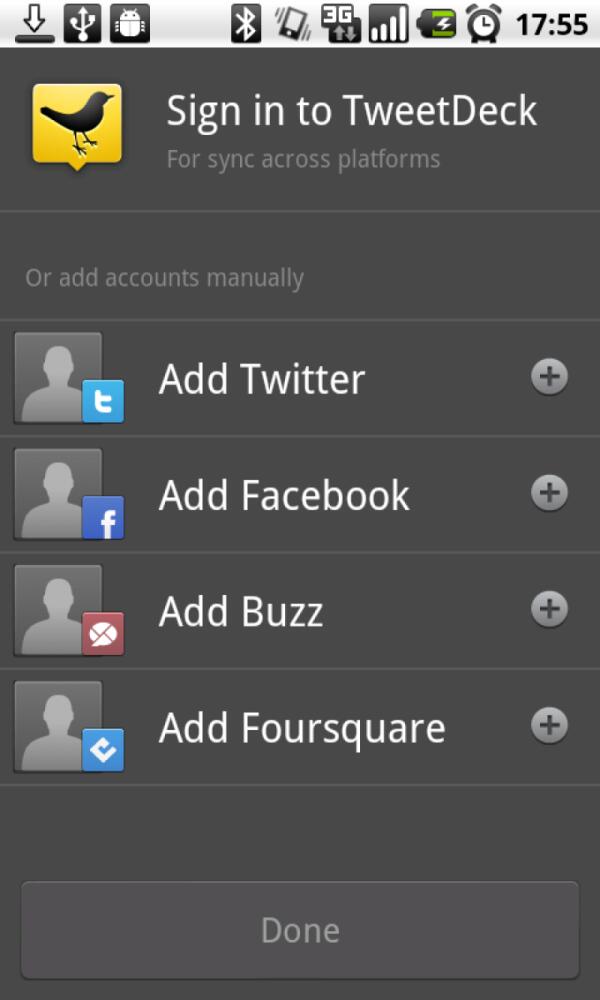Tap the plus icon next to Add Facebook
The image size is (600, 1000).
tap(549, 493)
